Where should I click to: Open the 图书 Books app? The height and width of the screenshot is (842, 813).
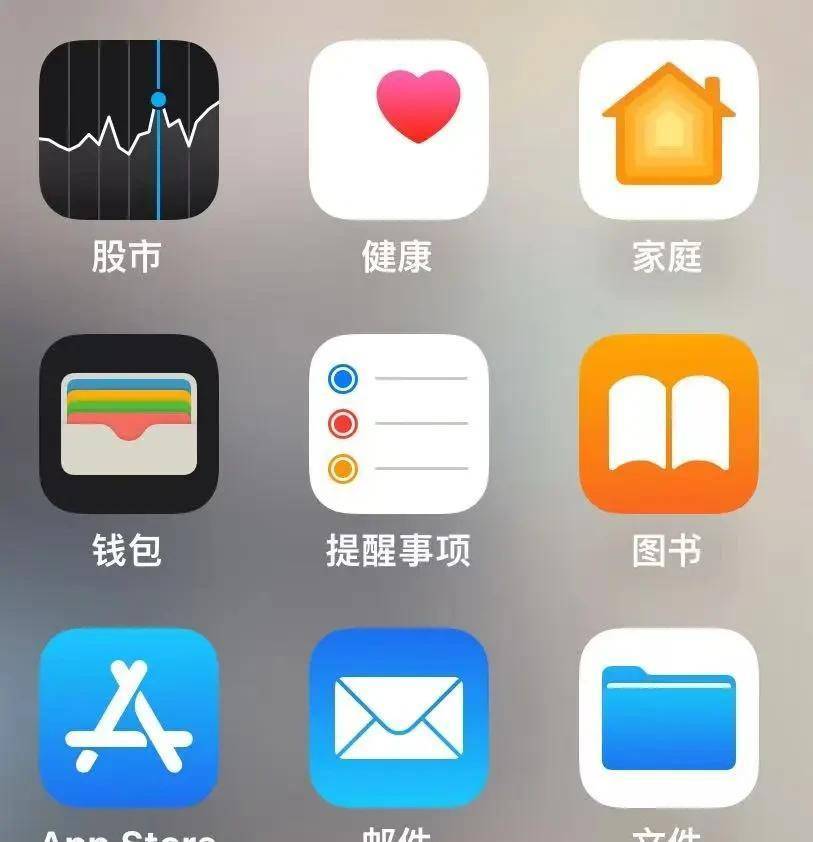click(x=668, y=424)
